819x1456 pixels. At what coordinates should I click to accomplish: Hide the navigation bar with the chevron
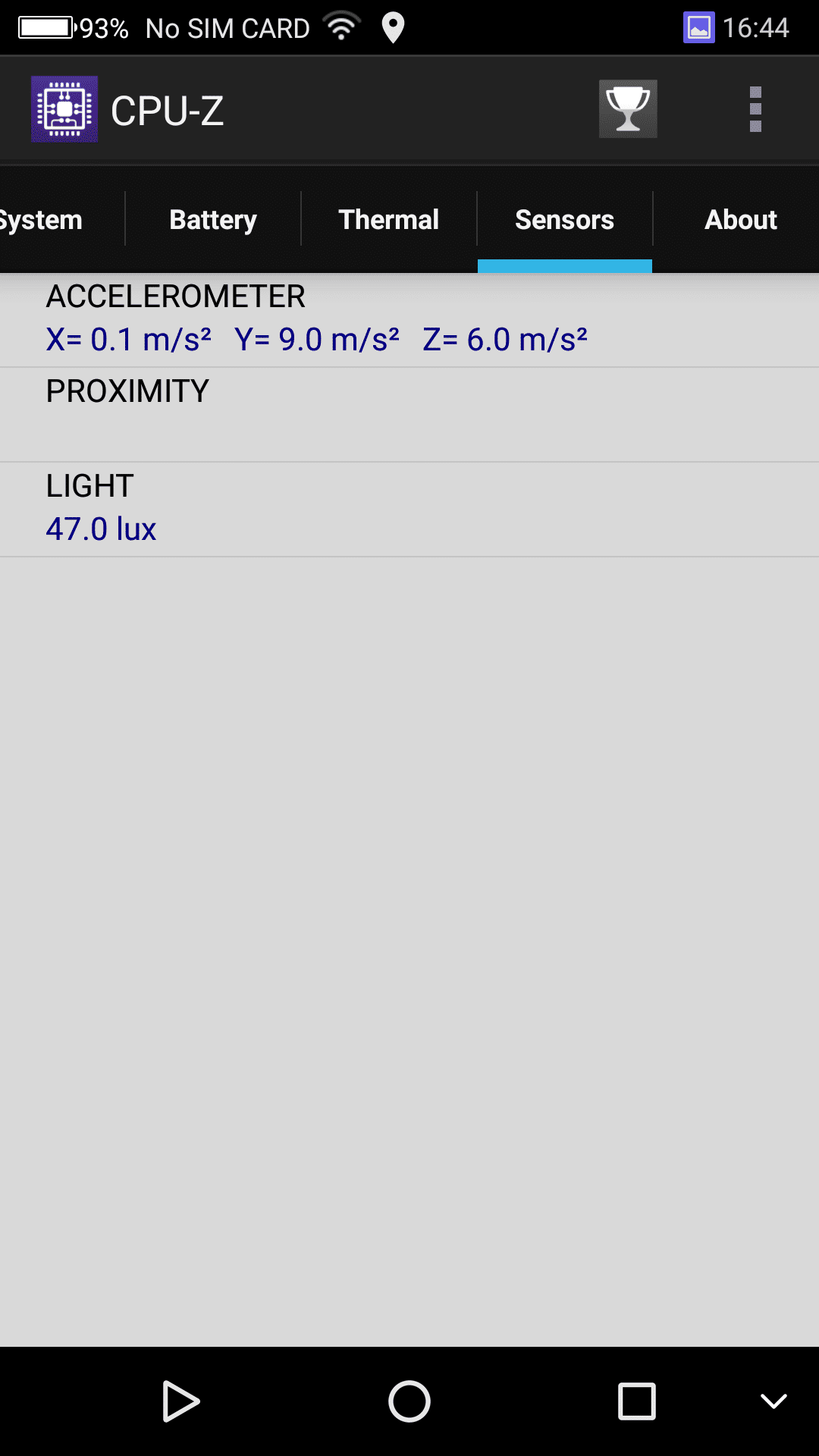[x=773, y=1401]
